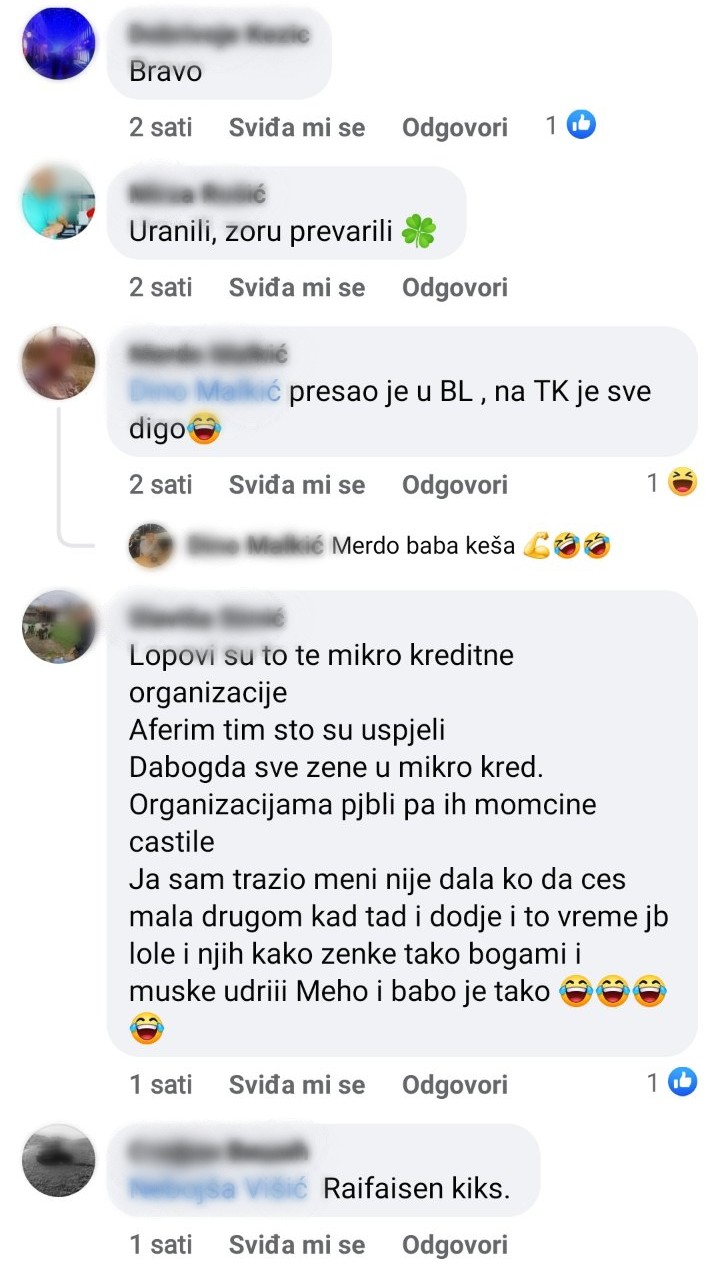Like the "Bravo" comment
The height and width of the screenshot is (1265, 712).
click(296, 128)
